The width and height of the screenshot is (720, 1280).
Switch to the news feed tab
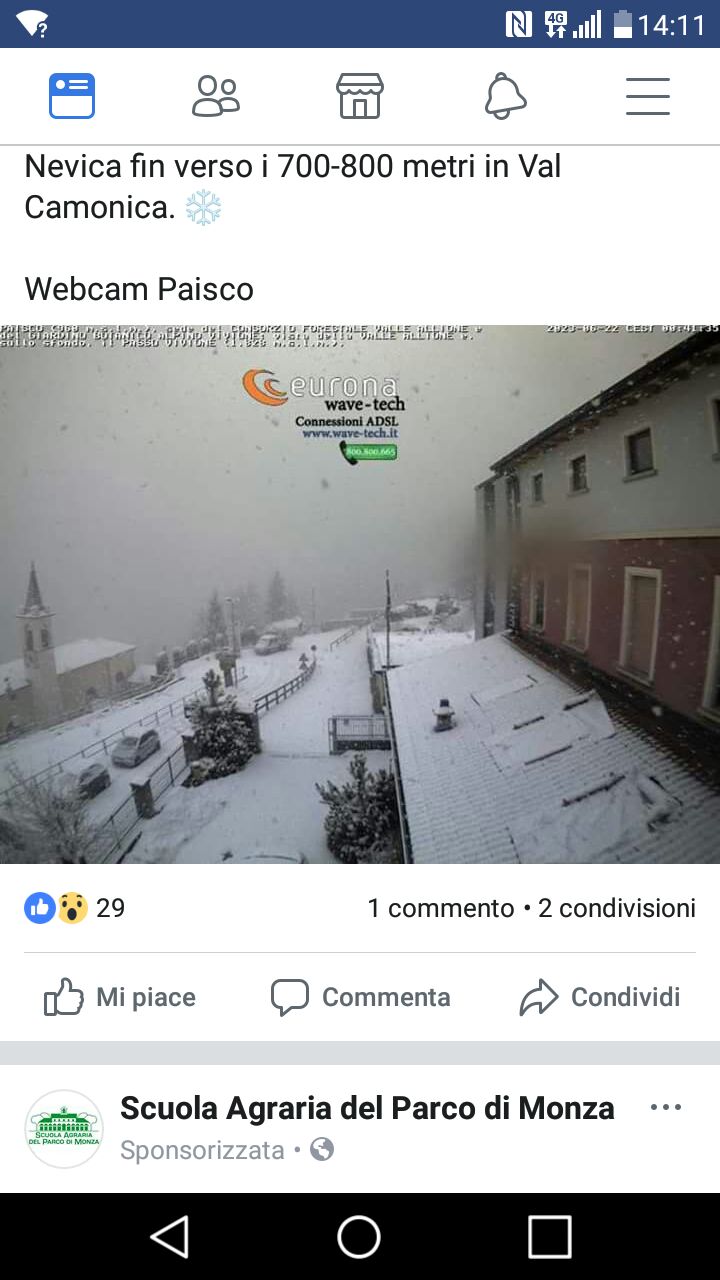point(72,97)
